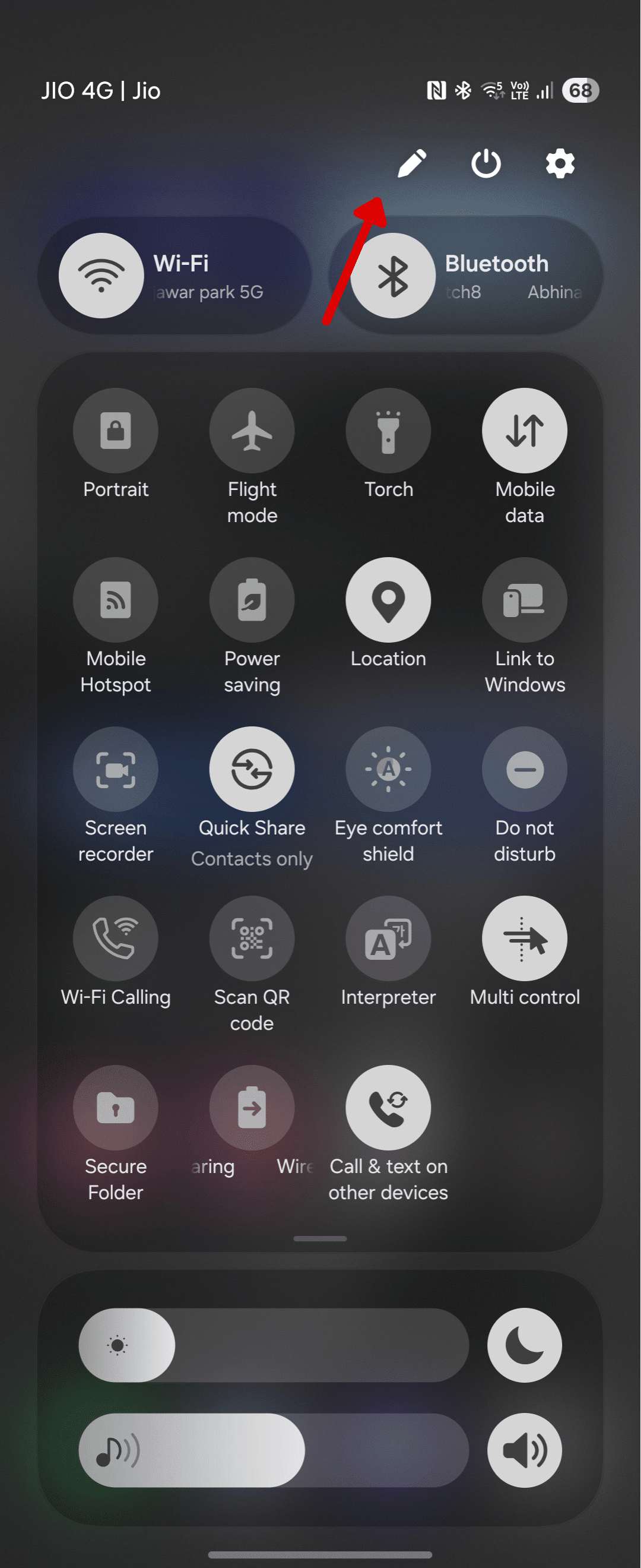Enable Flight mode
The image size is (641, 1568).
pos(252,431)
